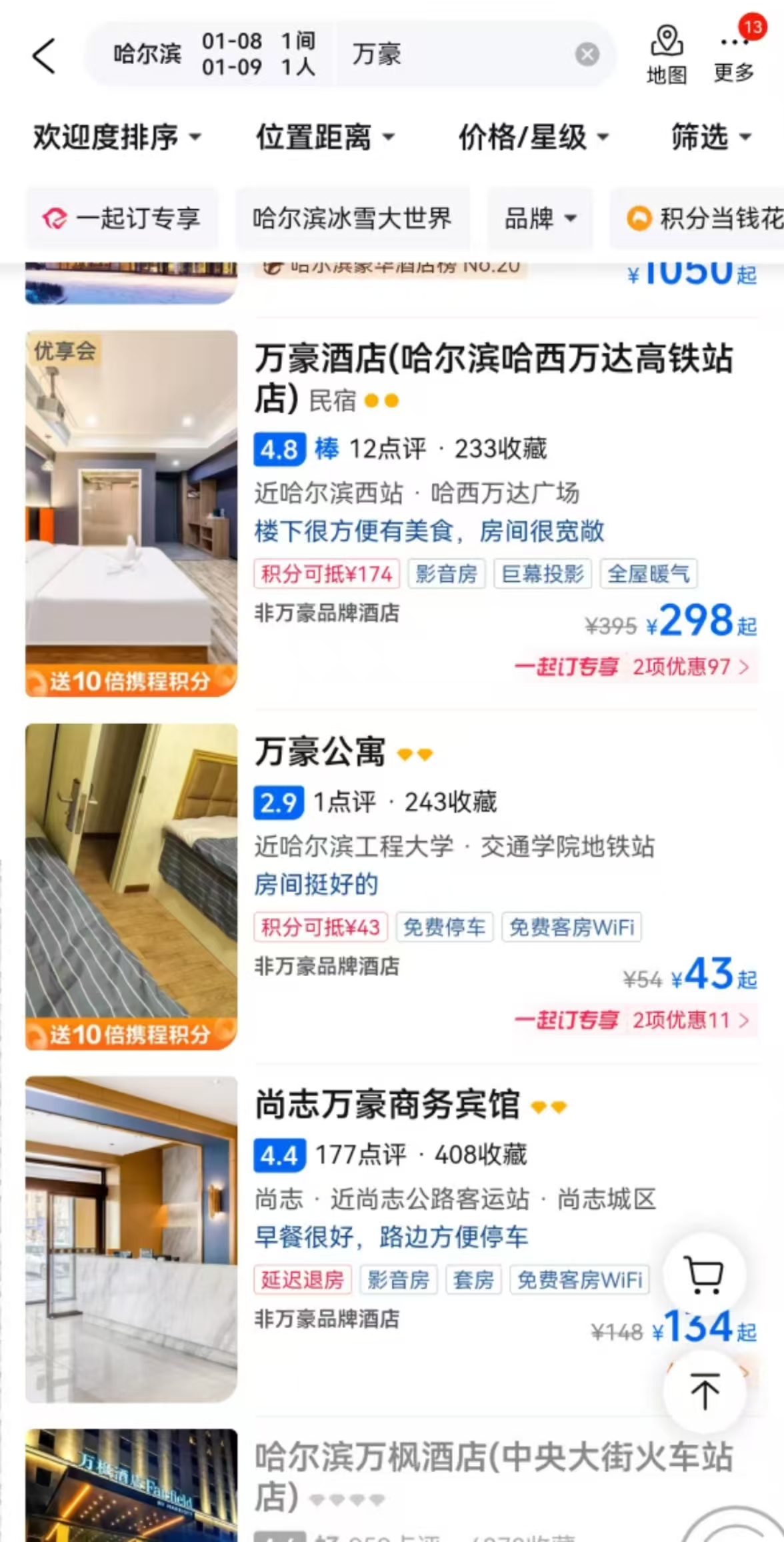Jump back to top of list
Image resolution: width=784 pixels, height=1542 pixels.
(x=704, y=1391)
